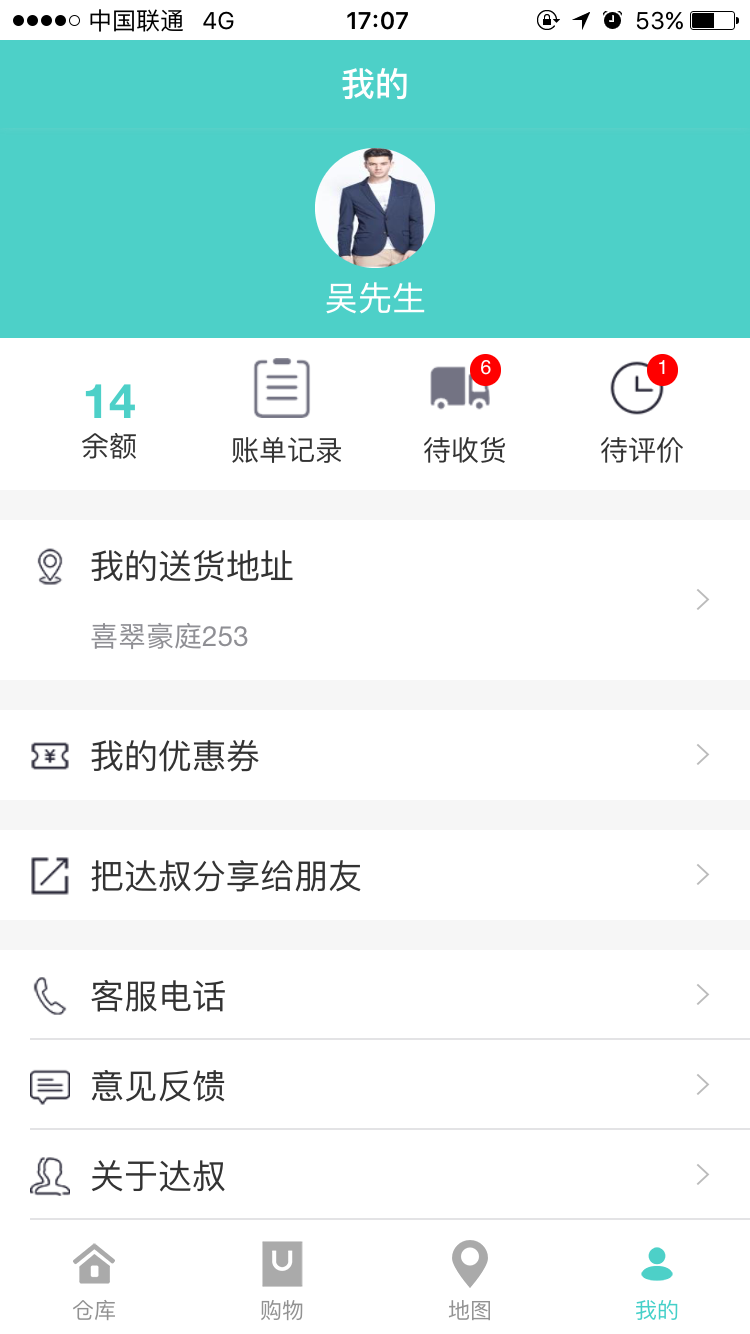This screenshot has width=750, height=1334.
Task: Open 意见反馈 feedback
Action: (375, 1085)
